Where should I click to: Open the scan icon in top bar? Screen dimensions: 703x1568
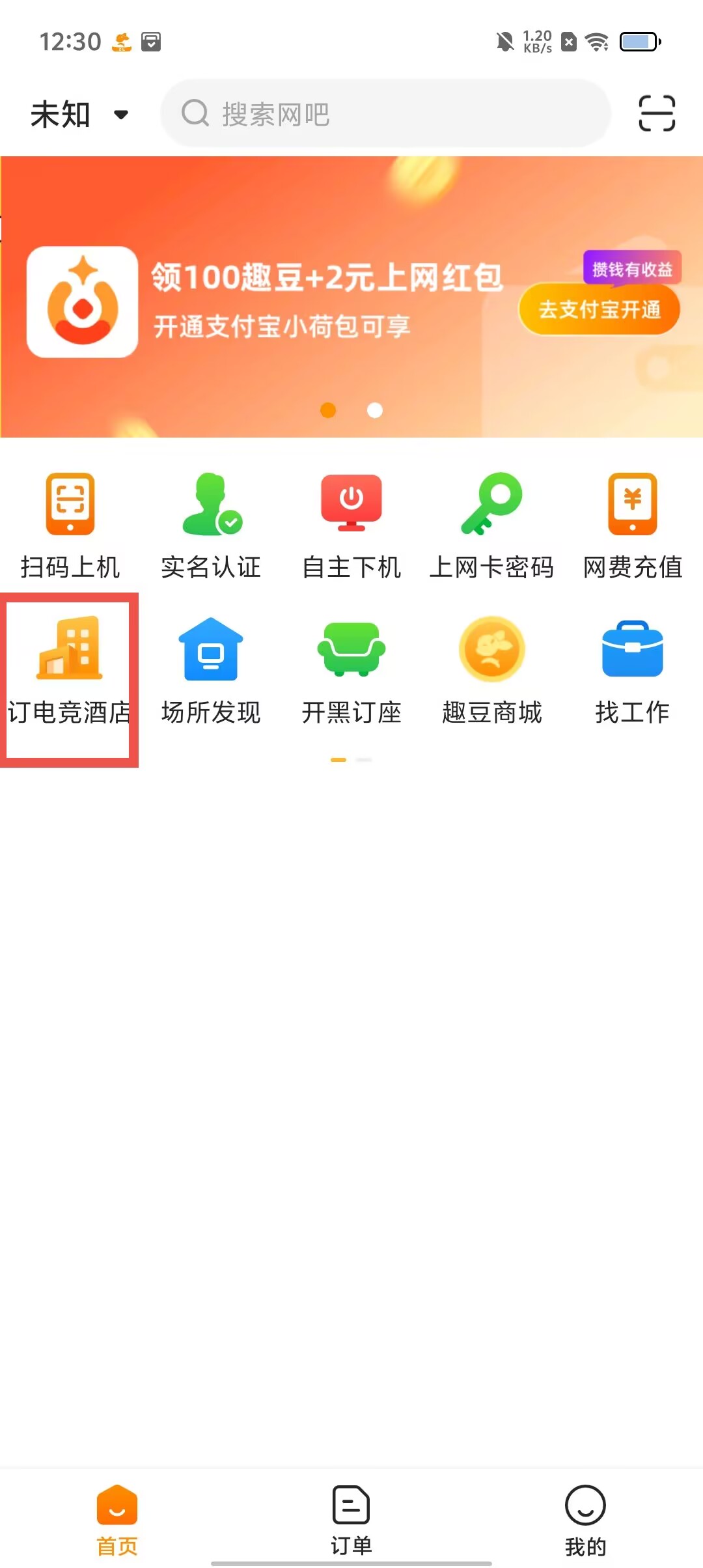pos(656,113)
